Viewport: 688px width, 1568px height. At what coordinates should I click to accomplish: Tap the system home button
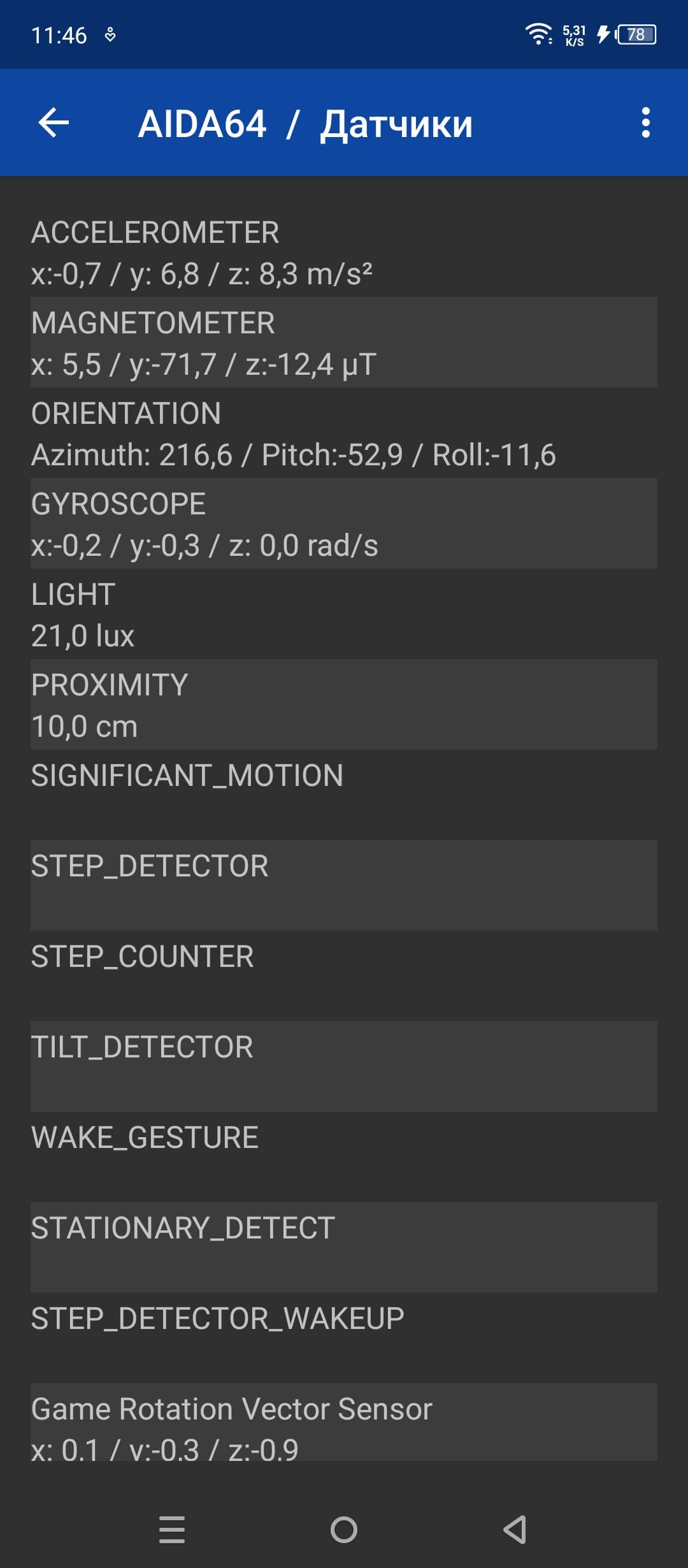tap(344, 1530)
